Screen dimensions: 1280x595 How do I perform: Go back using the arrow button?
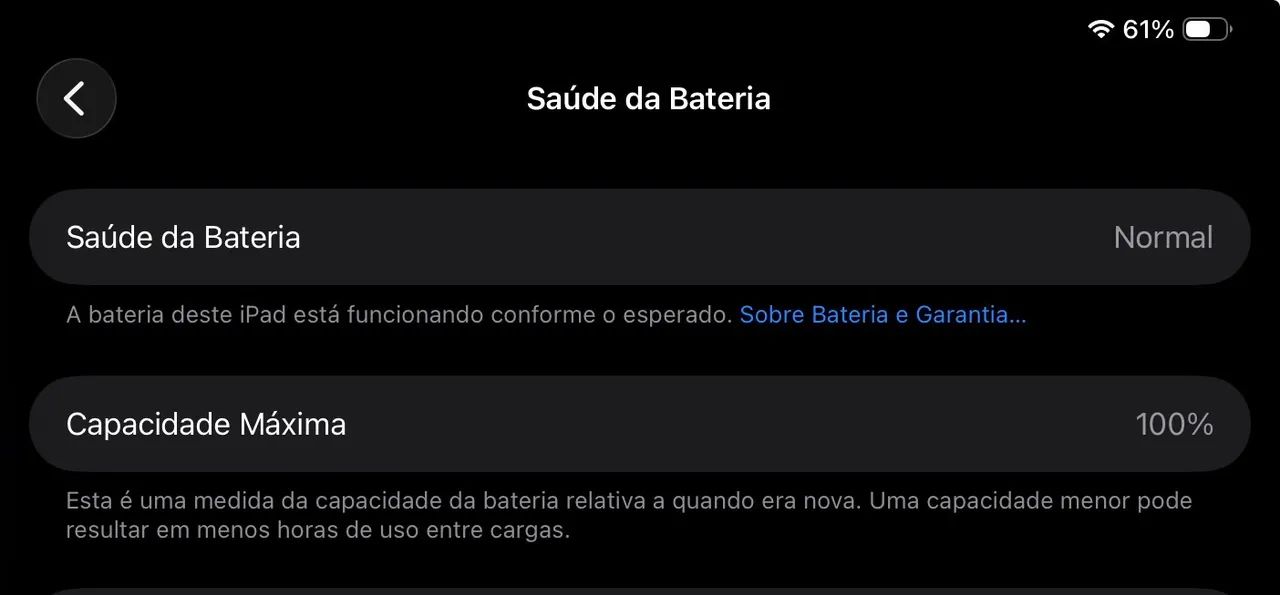[76, 98]
